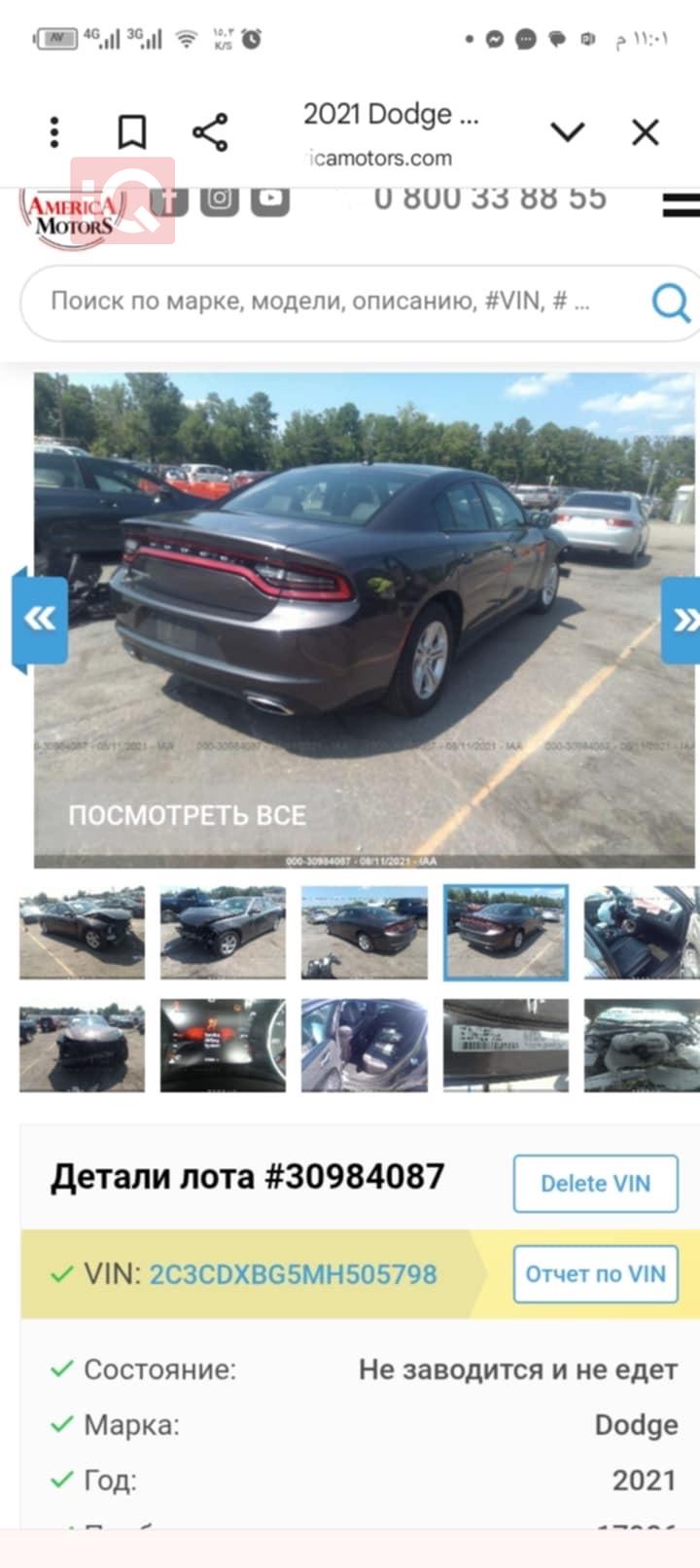The image size is (700, 1568).
Task: Open the America Motors Facebook page icon
Action: coord(170,199)
